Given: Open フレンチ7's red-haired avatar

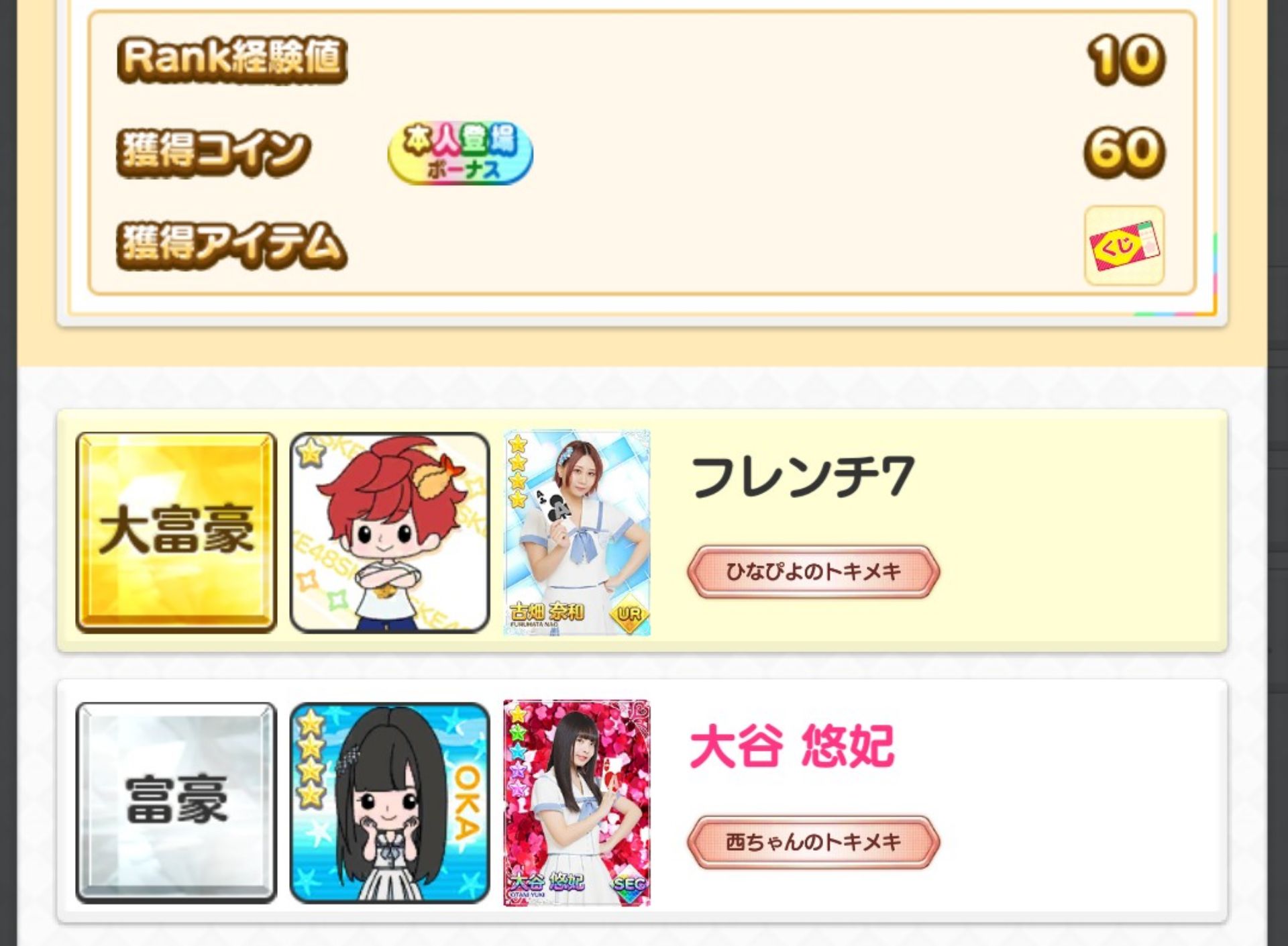Looking at the screenshot, I should (390, 532).
